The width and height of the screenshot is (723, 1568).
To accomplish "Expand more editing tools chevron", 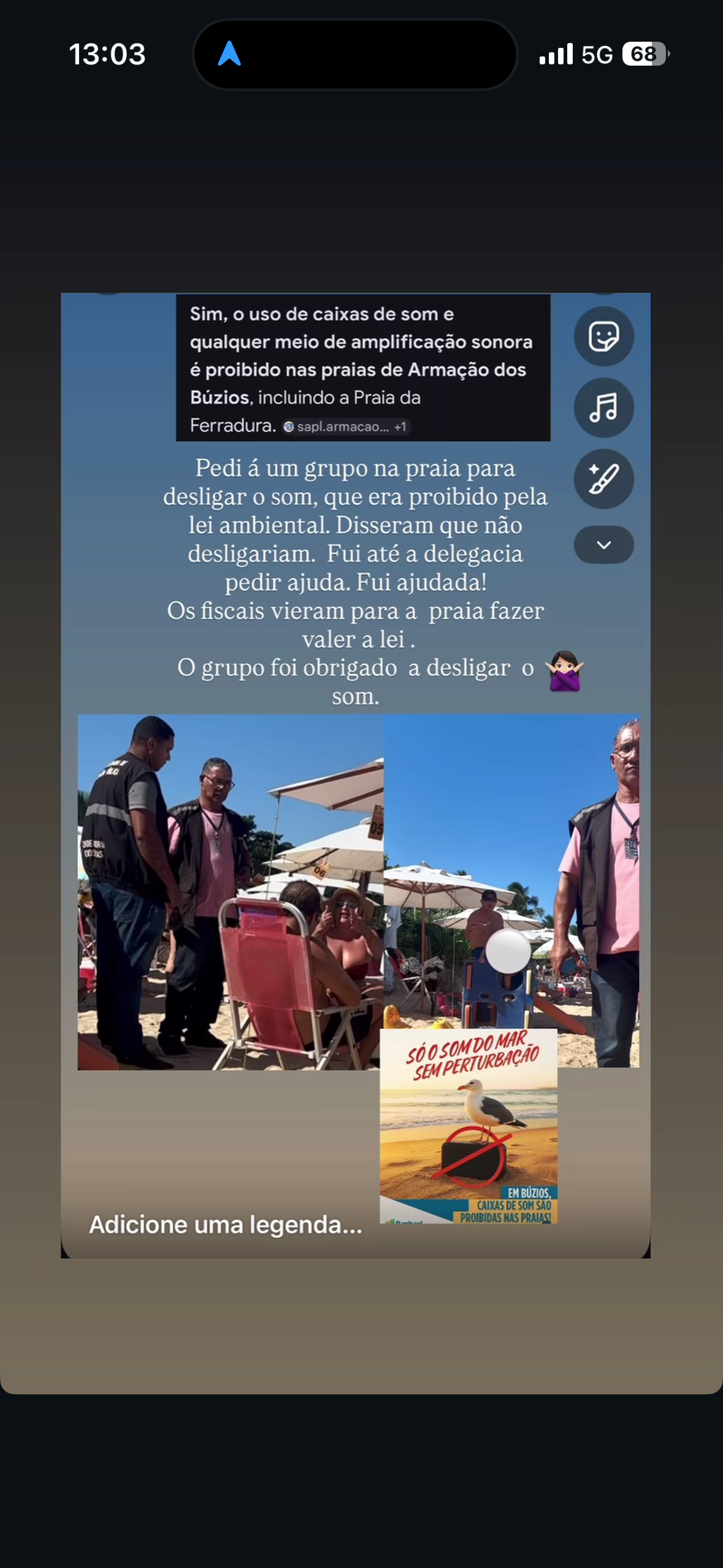I will [x=603, y=545].
